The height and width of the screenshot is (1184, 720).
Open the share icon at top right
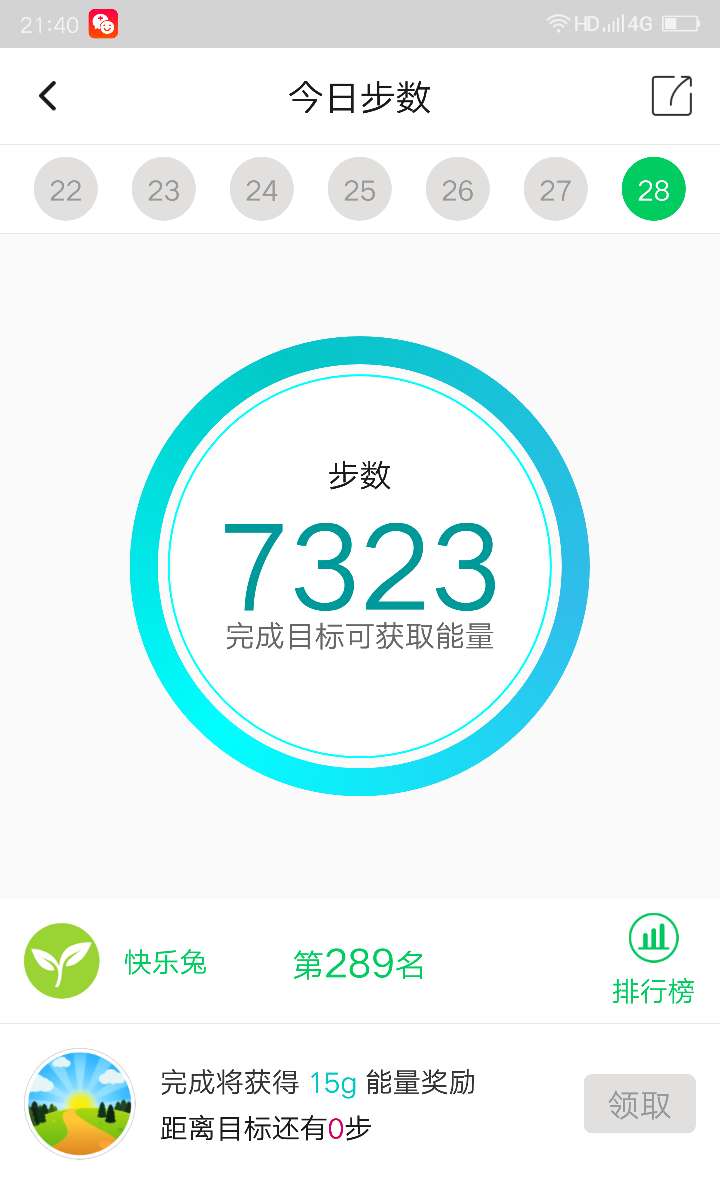[671, 95]
